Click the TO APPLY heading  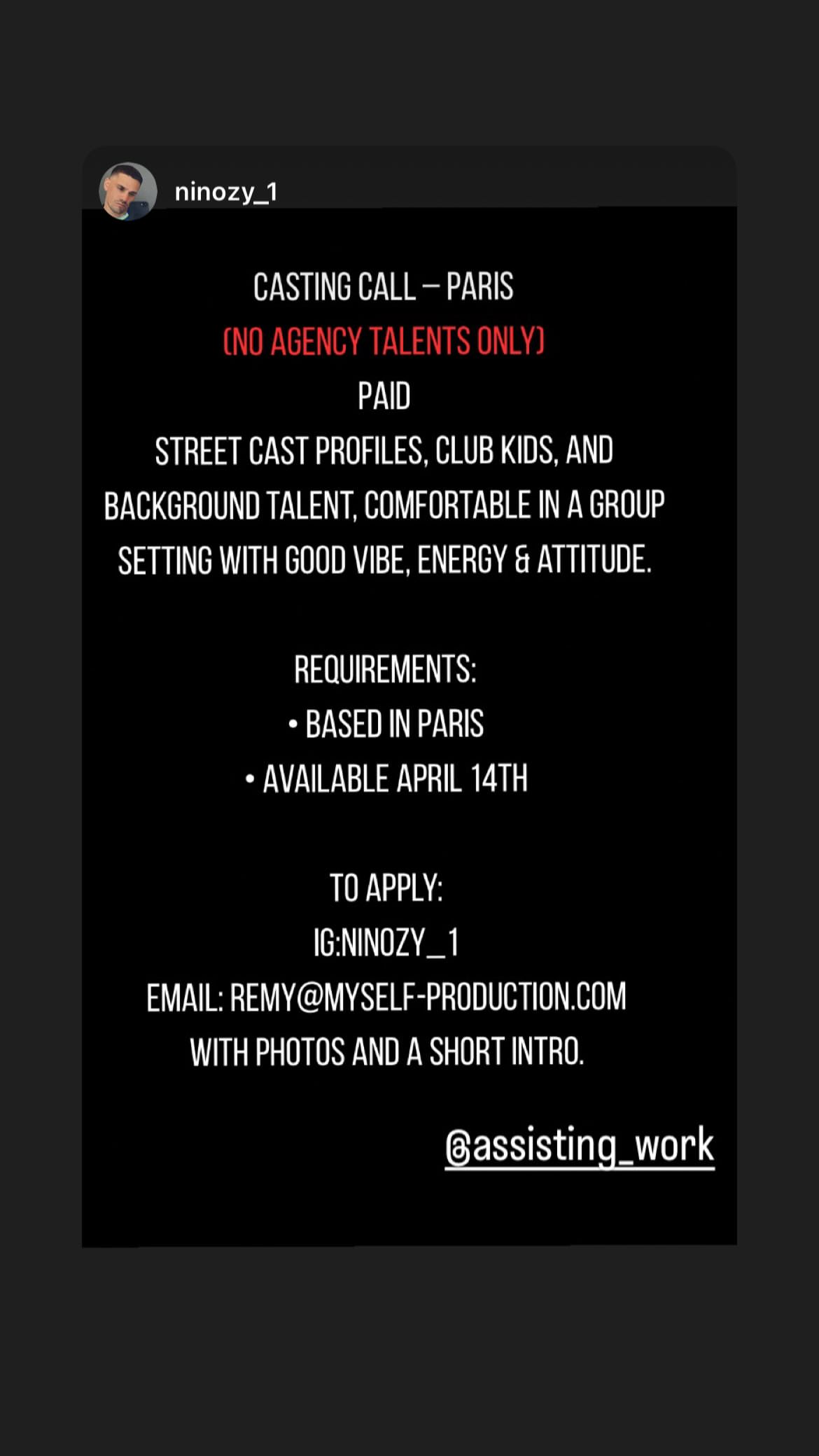pos(386,889)
